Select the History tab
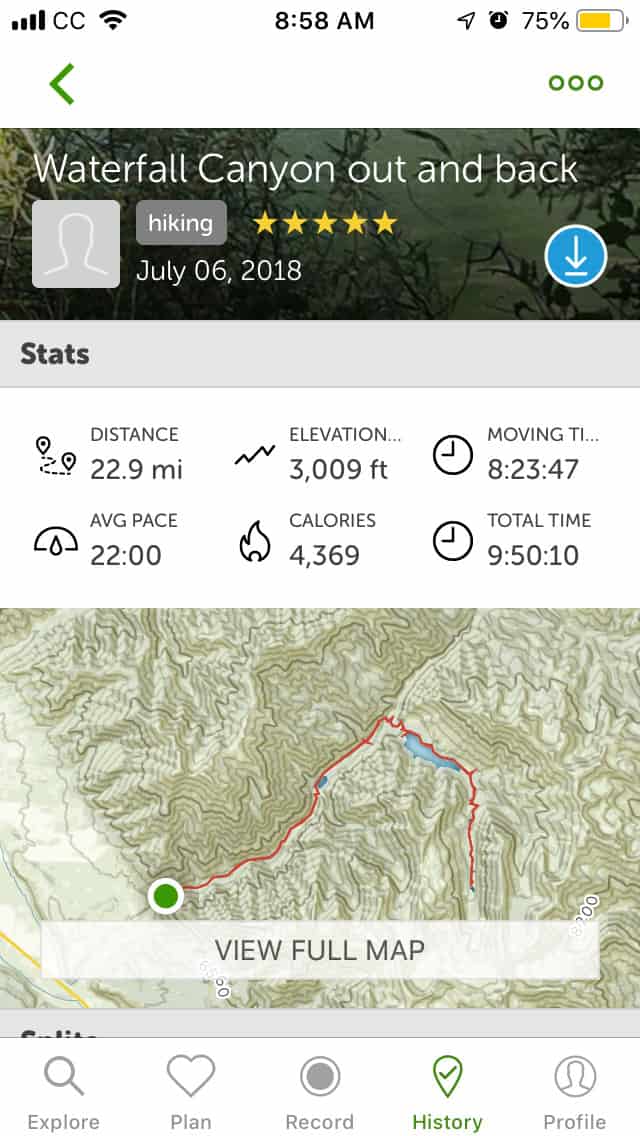640x1136 pixels. pos(447,1094)
